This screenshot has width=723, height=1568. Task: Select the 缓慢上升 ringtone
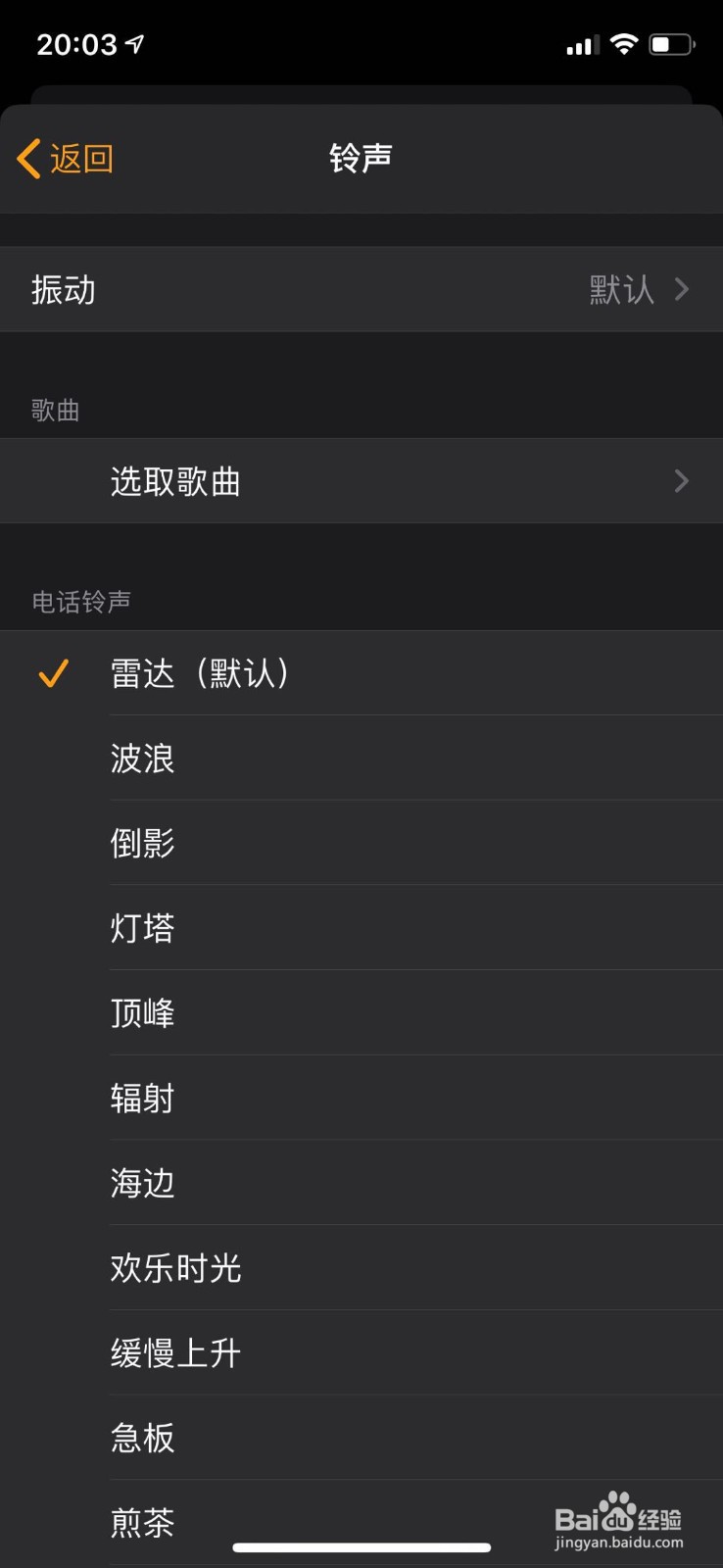(176, 1353)
